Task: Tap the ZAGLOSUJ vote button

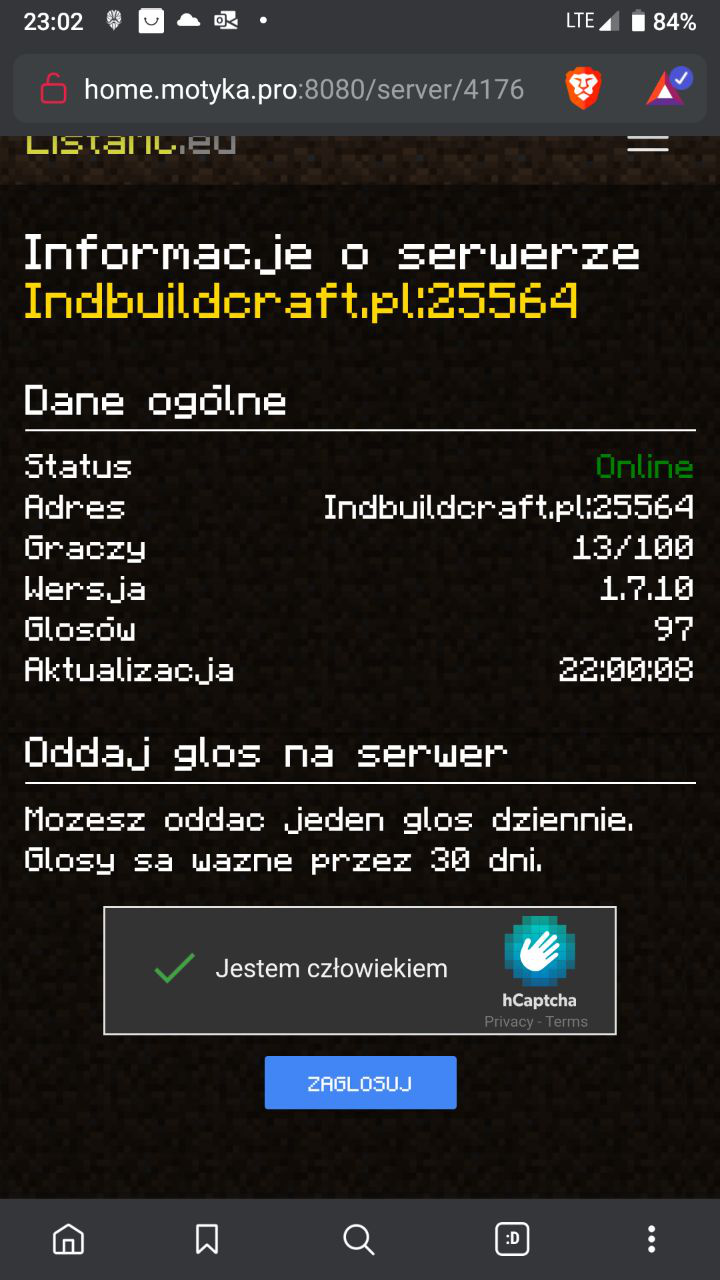Action: coord(360,1083)
